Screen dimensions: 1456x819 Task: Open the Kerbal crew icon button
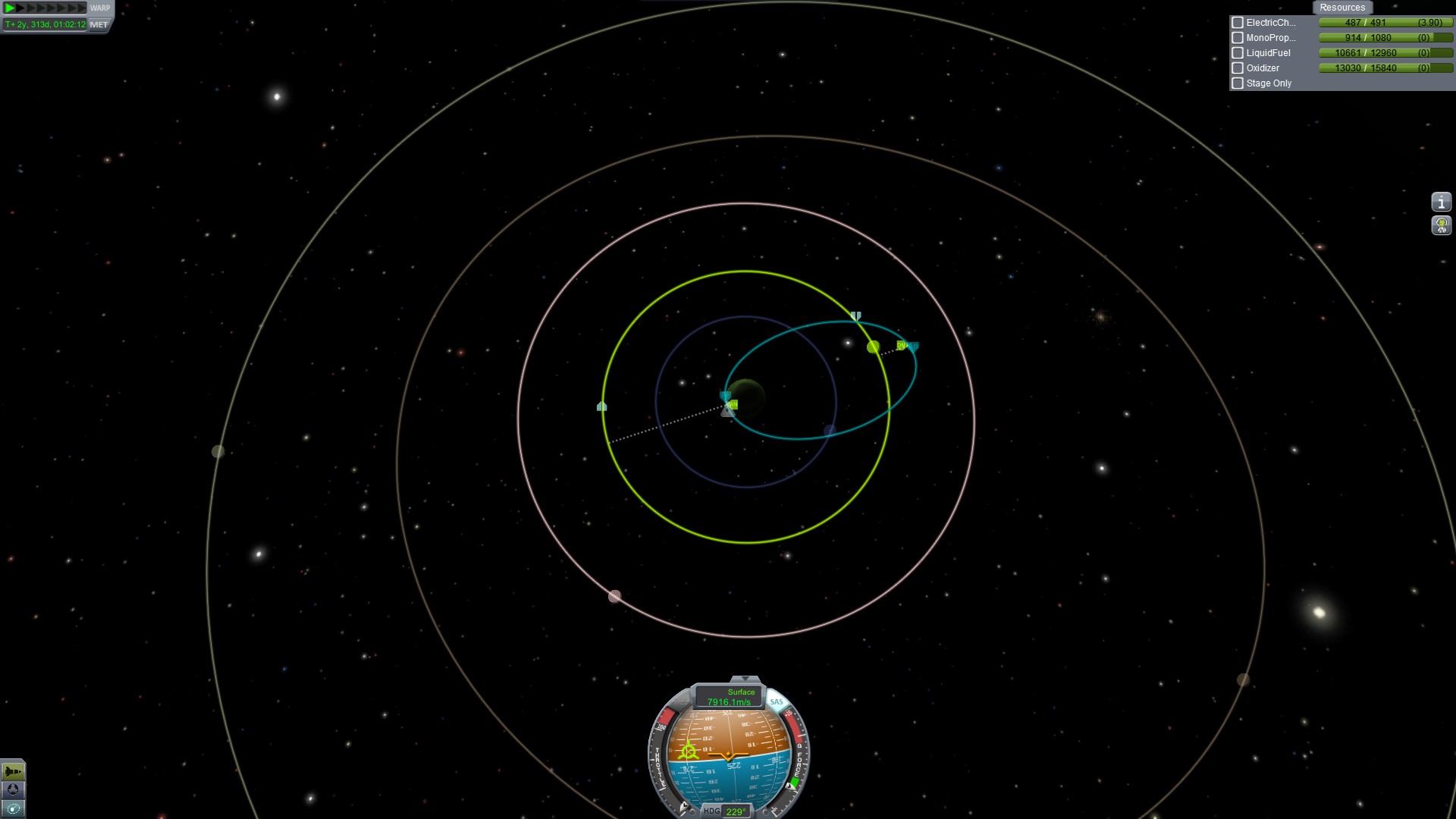tap(1441, 225)
